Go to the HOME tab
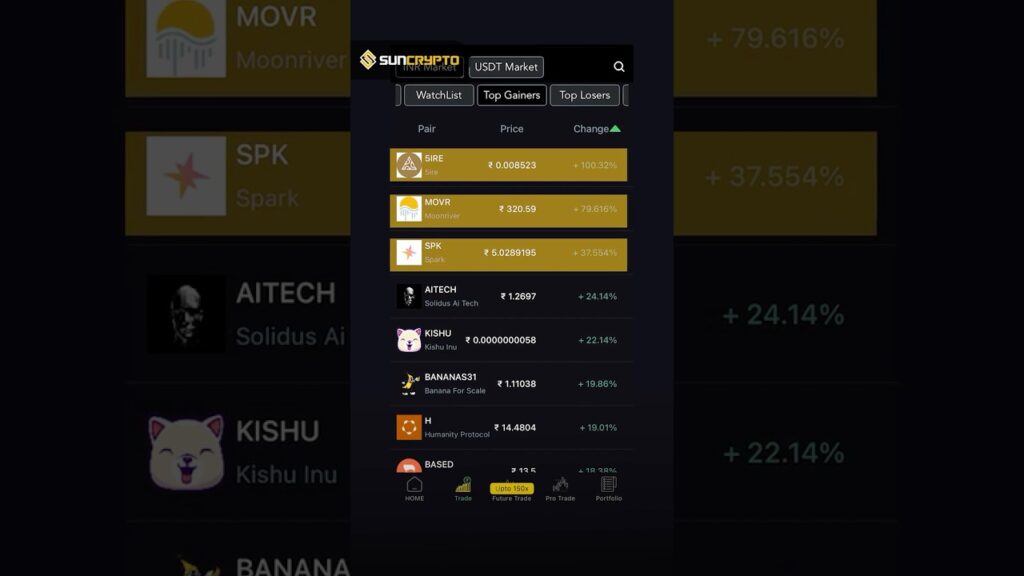Image resolution: width=1024 pixels, height=576 pixels. (414, 488)
